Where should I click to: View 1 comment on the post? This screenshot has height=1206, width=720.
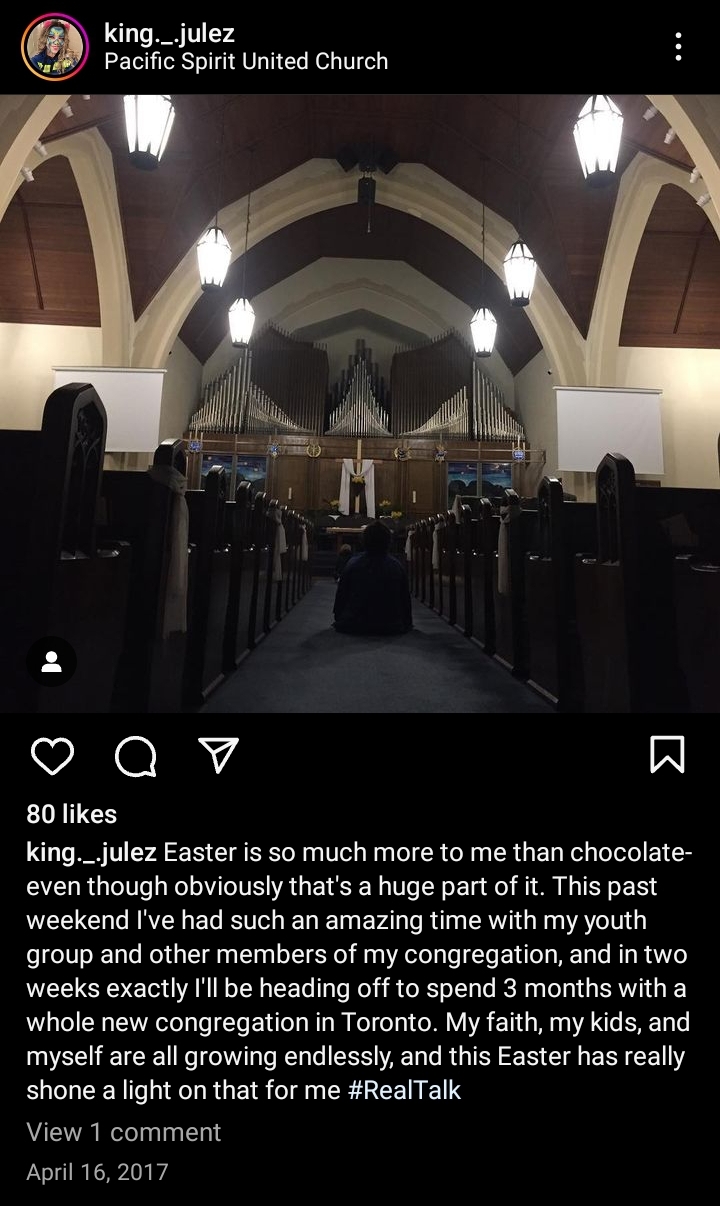tap(123, 1132)
